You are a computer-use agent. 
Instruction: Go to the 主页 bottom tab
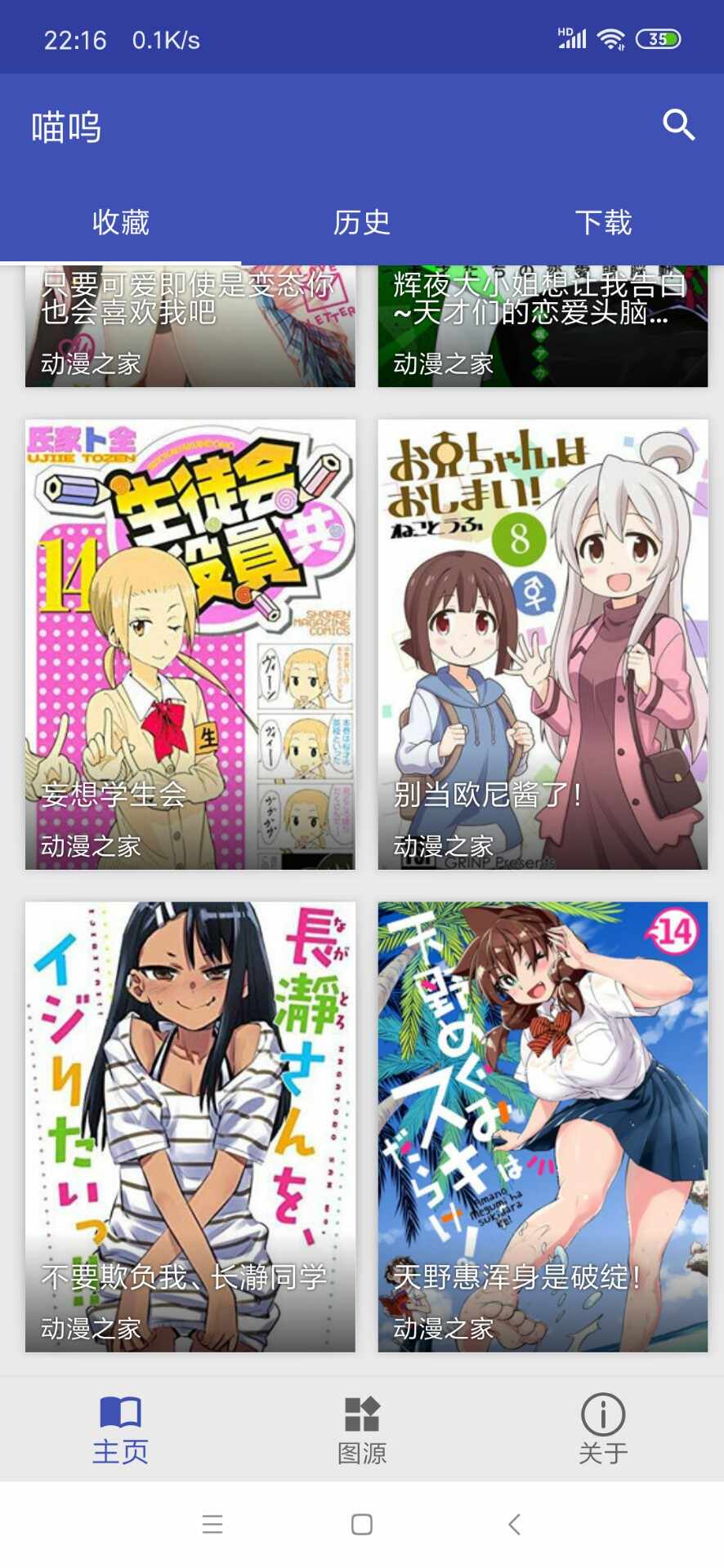(121, 1429)
